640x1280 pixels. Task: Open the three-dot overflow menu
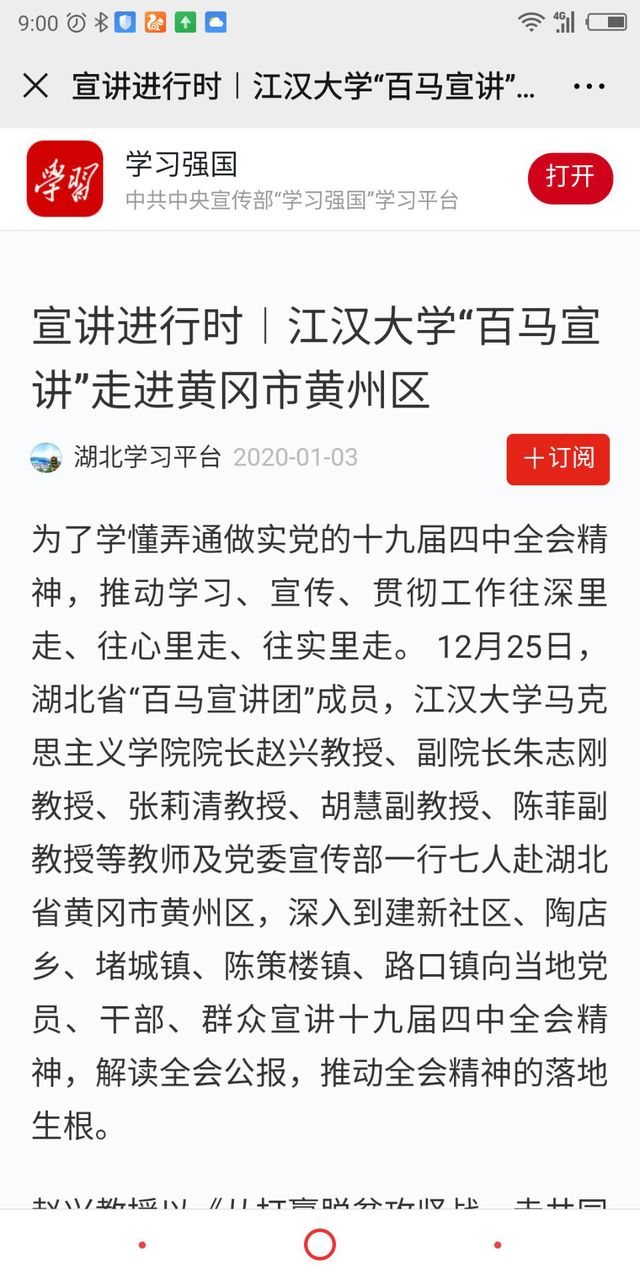point(589,86)
